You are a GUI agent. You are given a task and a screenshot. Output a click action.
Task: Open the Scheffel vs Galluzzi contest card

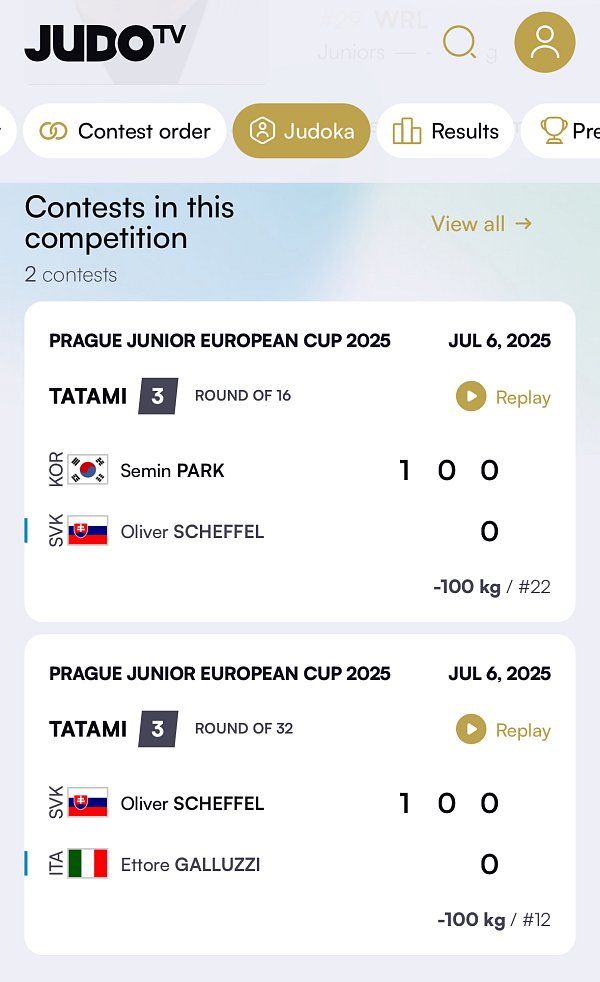300,795
